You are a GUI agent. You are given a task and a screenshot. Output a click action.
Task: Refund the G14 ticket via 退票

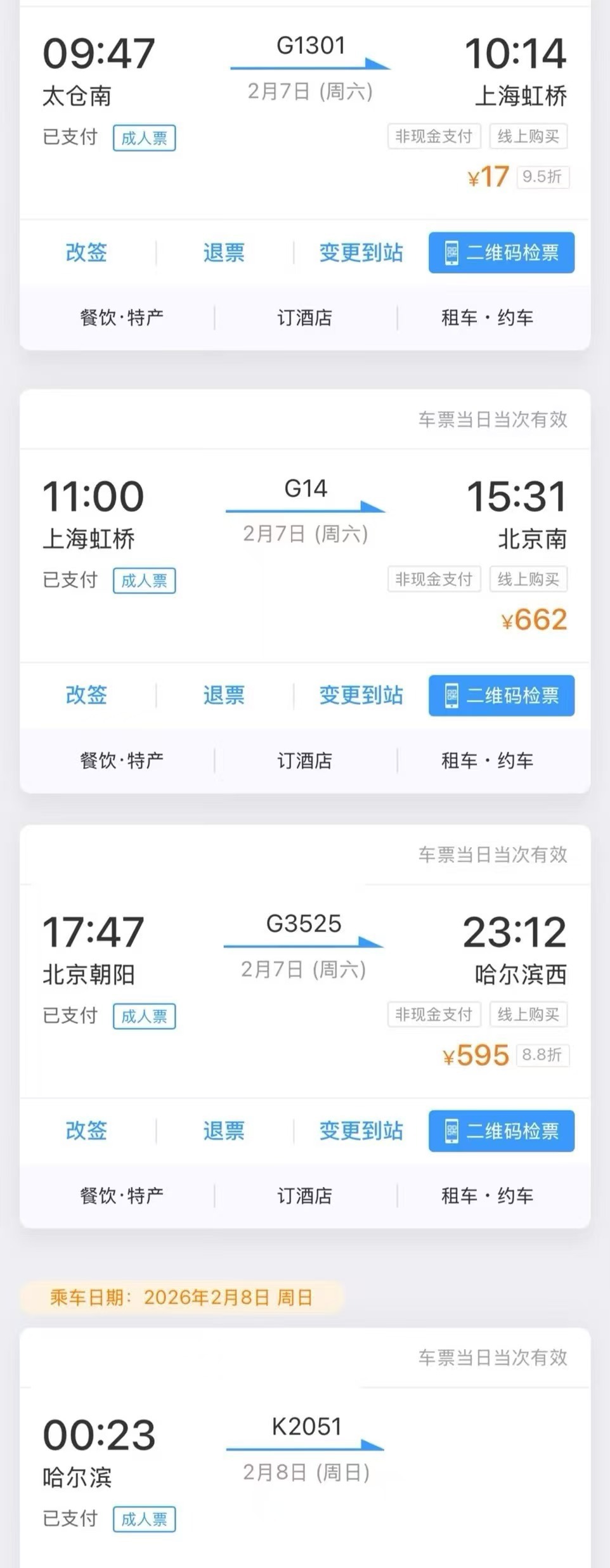(224, 695)
